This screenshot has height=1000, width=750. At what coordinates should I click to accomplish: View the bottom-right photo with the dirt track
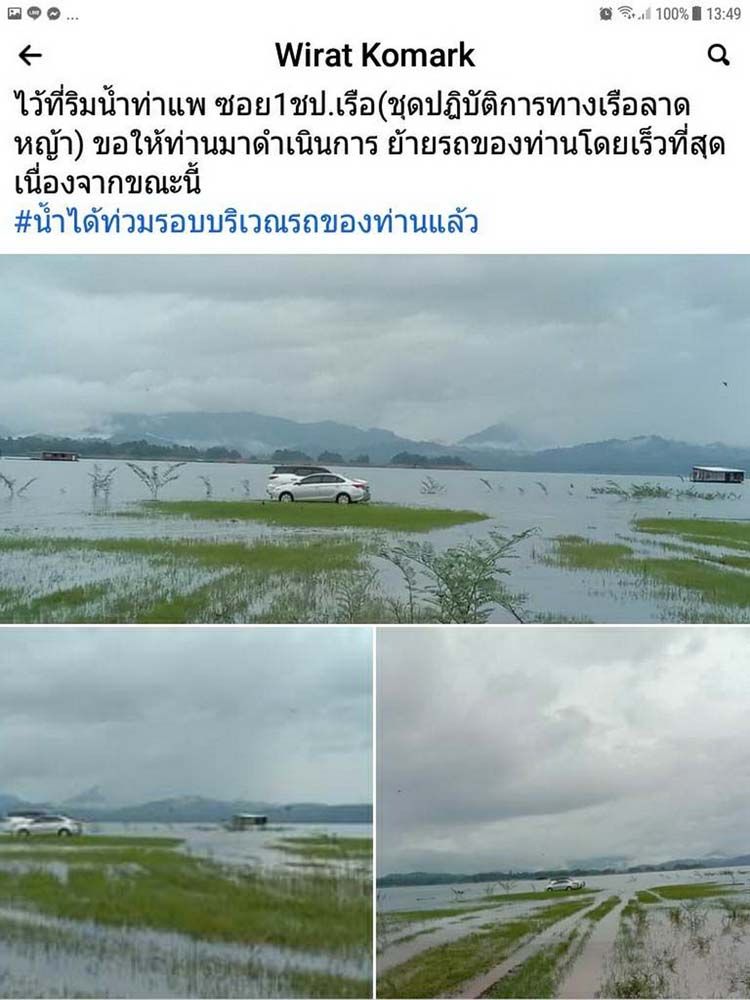tap(564, 812)
